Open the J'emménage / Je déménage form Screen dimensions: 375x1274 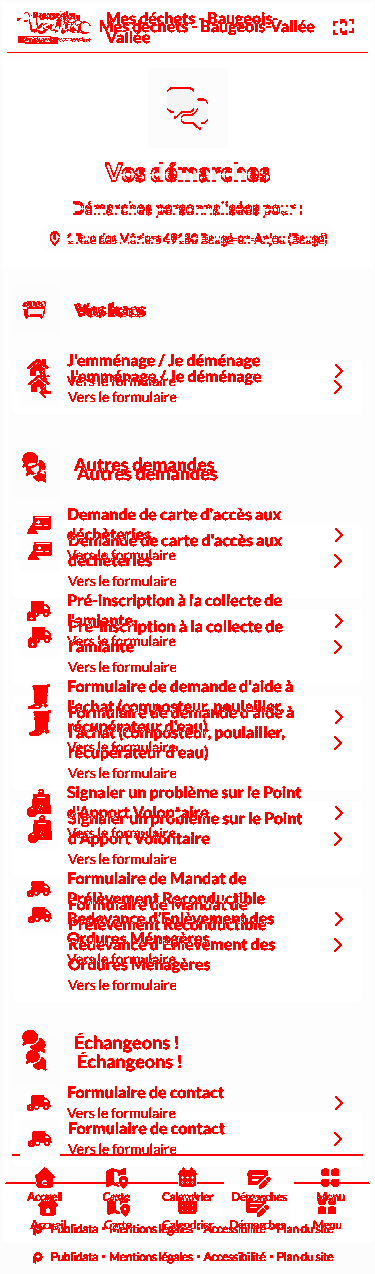(x=187, y=386)
